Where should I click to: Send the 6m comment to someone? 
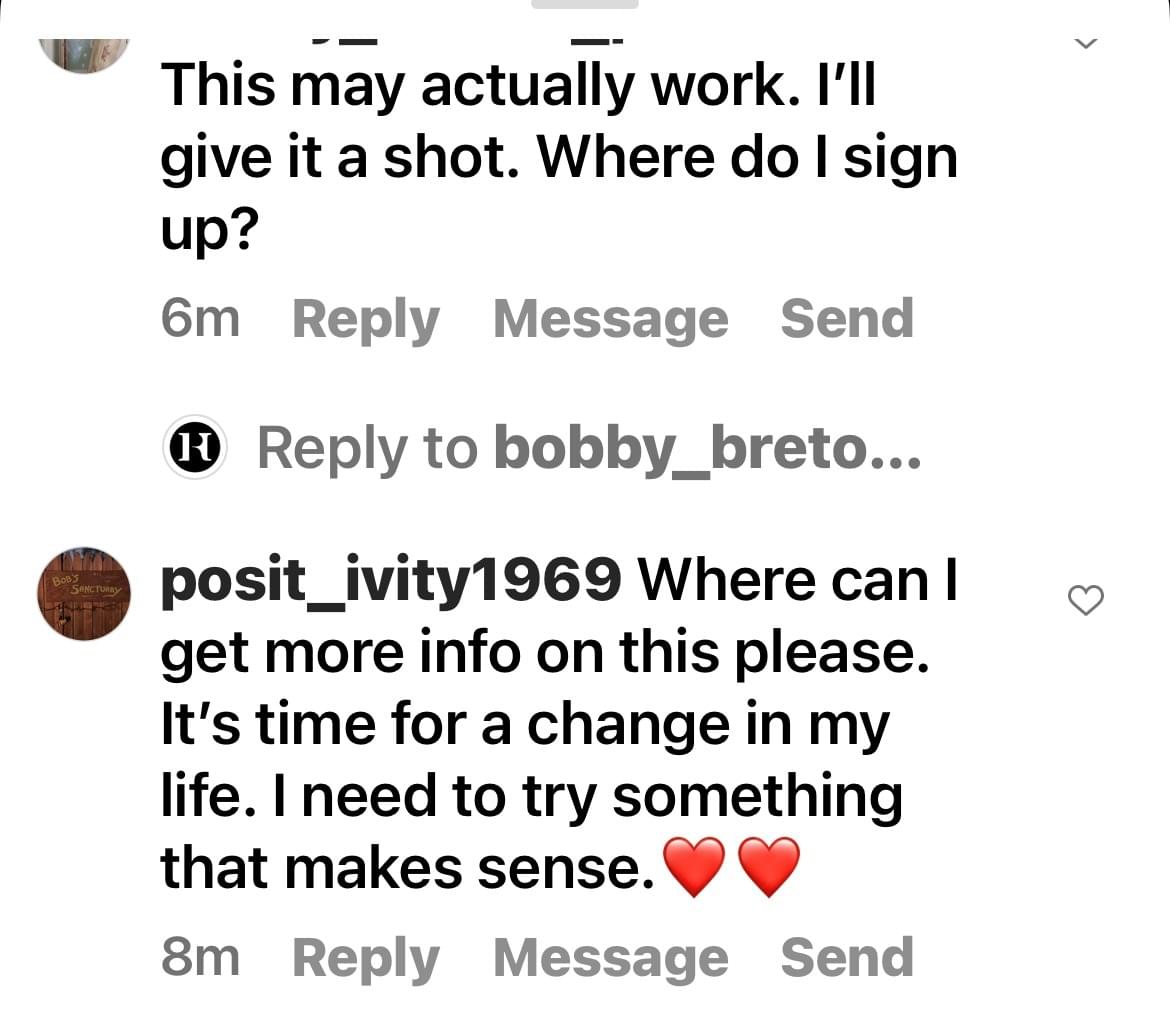(846, 320)
